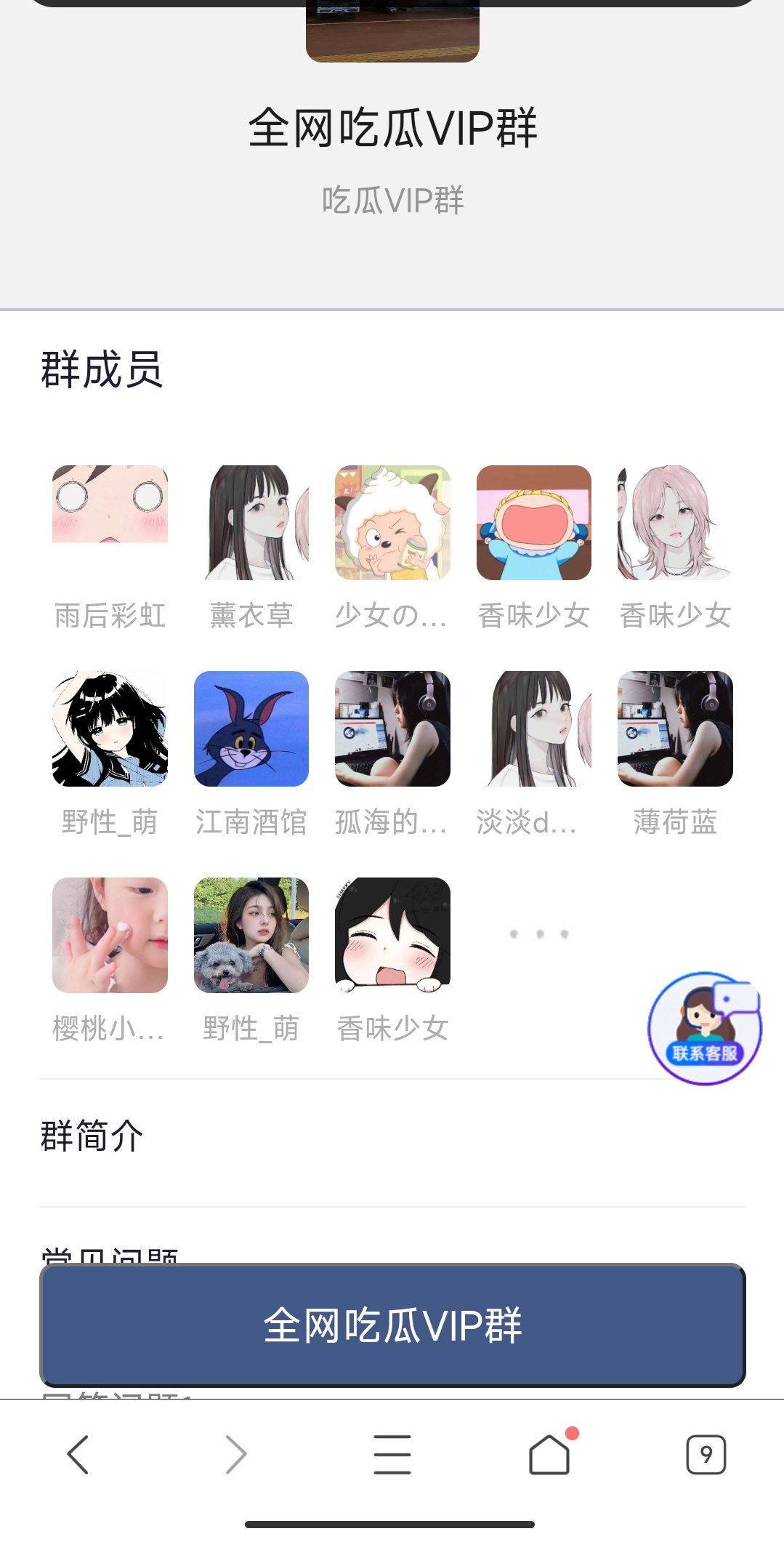Go to the browser home page
Image resolution: width=784 pixels, height=1542 pixels.
(x=549, y=1454)
